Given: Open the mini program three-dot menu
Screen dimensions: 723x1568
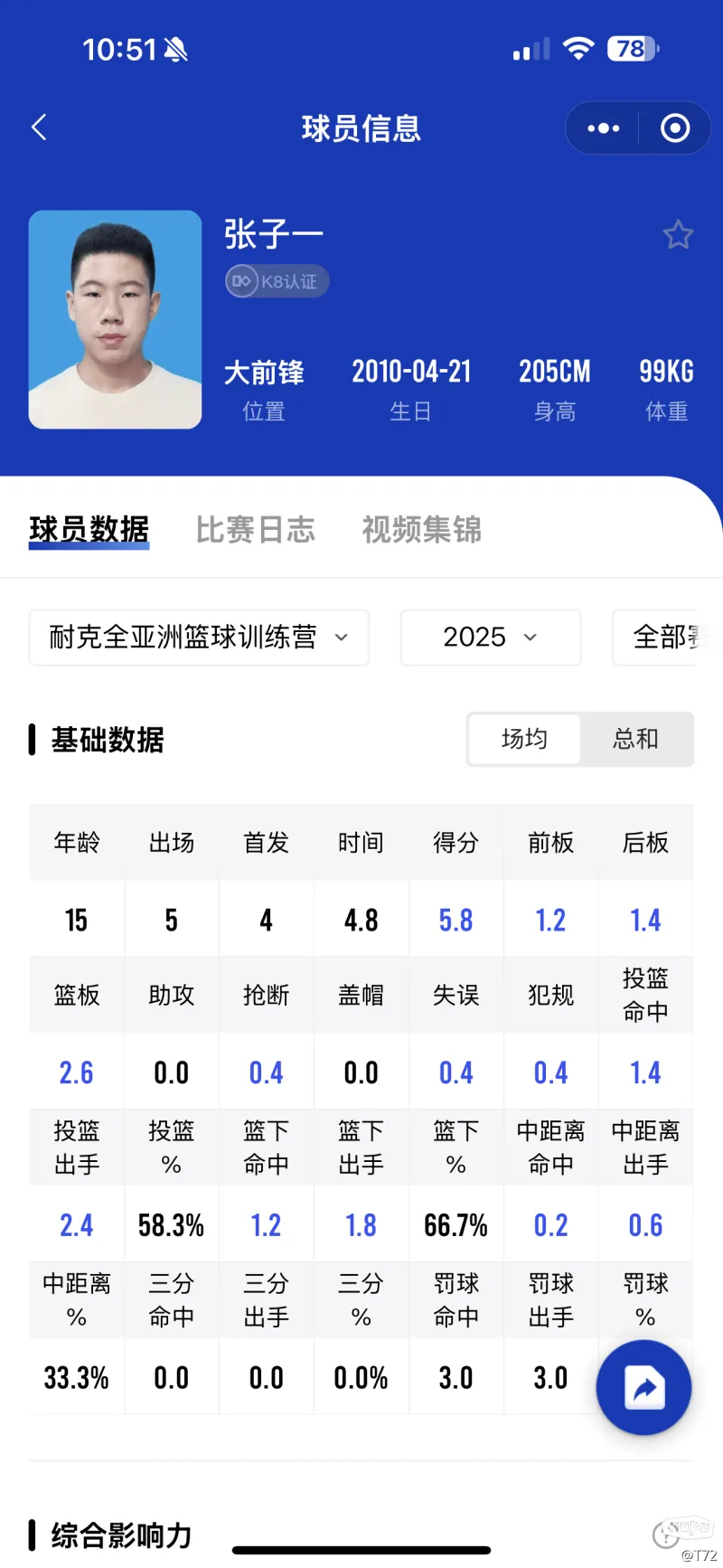Looking at the screenshot, I should point(604,128).
